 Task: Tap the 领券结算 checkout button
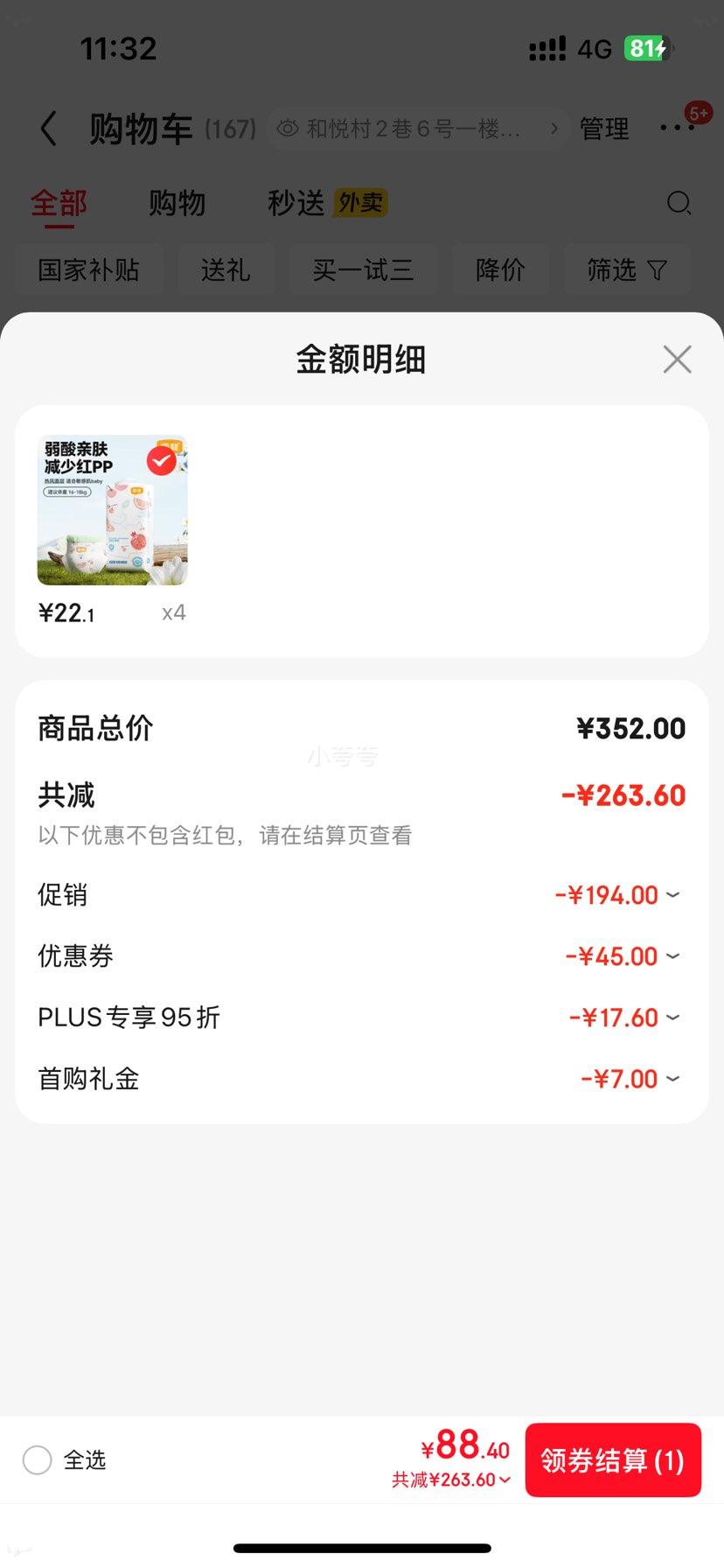(x=613, y=1459)
